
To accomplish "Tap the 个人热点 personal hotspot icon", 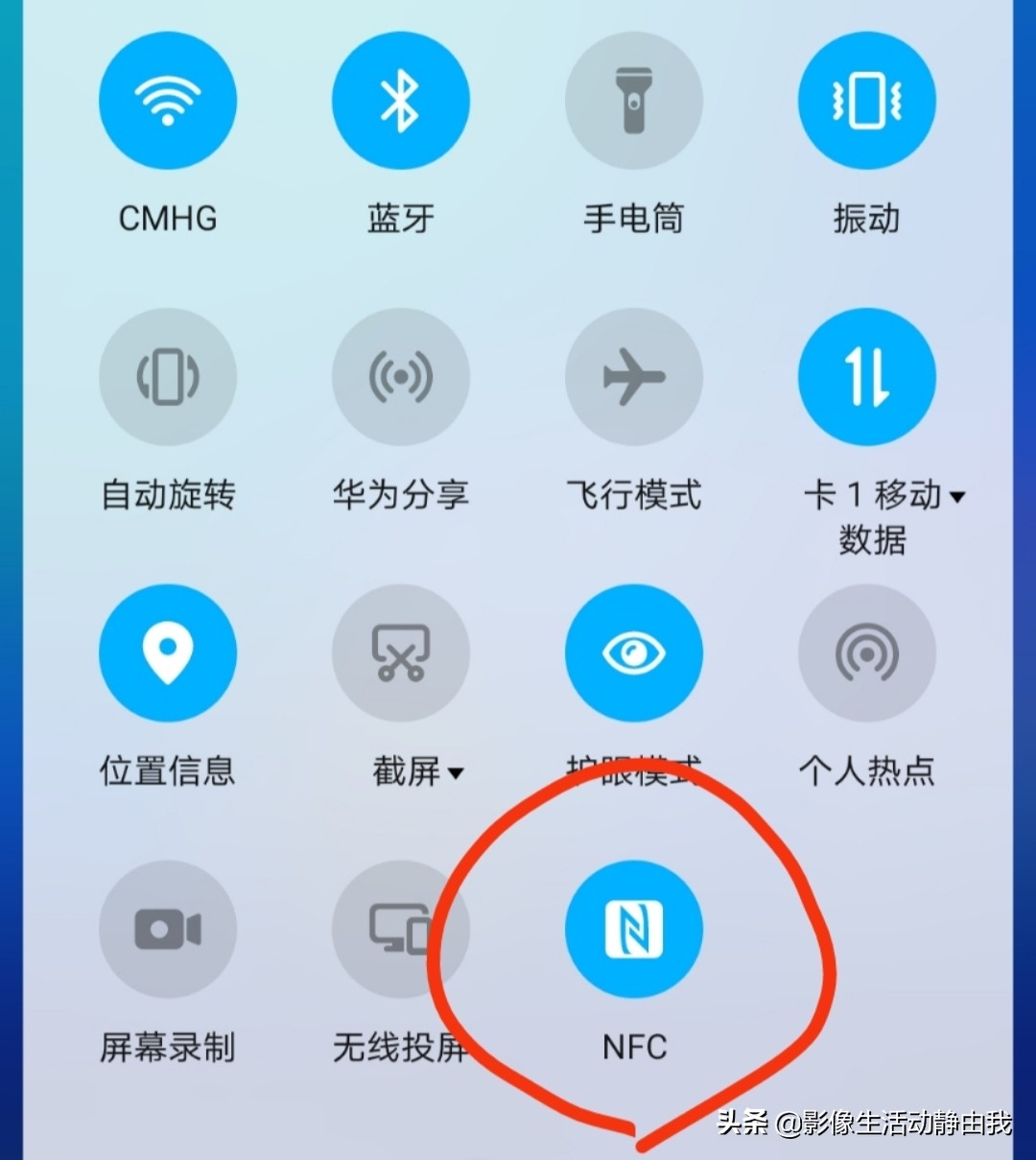I will (866, 651).
